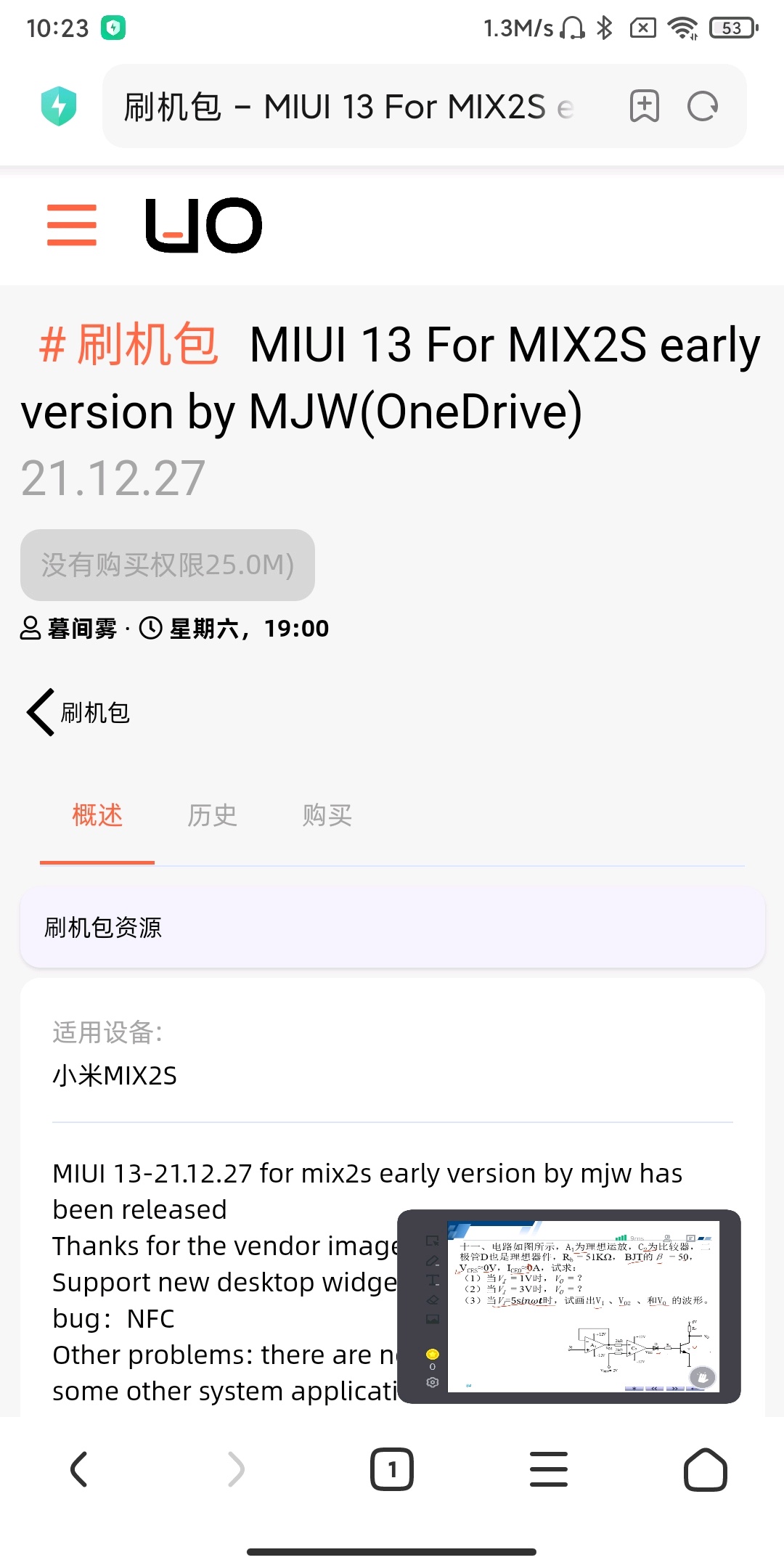
Task: Tap the UIO site logo
Action: 204,225
